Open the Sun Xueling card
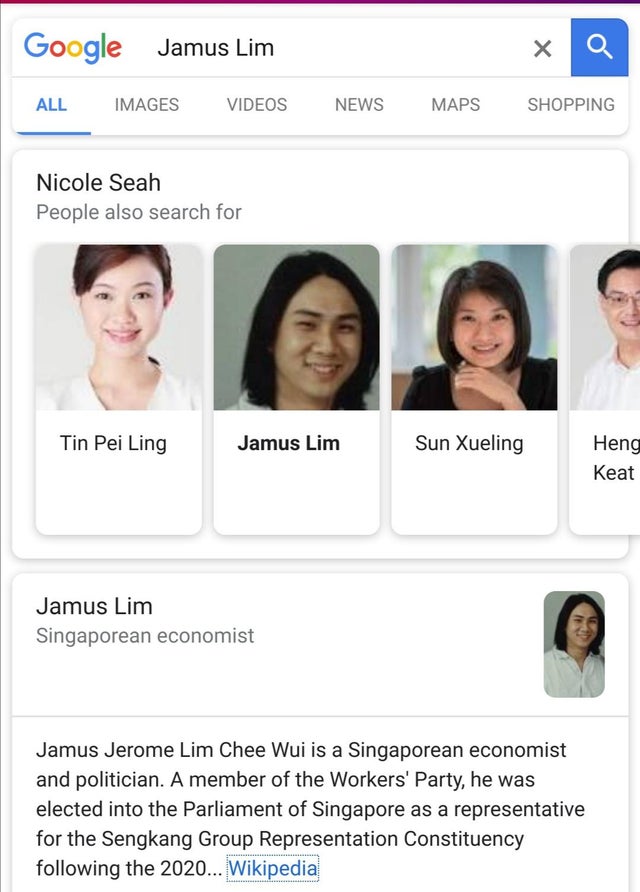Image resolution: width=640 pixels, height=892 pixels. tap(474, 389)
